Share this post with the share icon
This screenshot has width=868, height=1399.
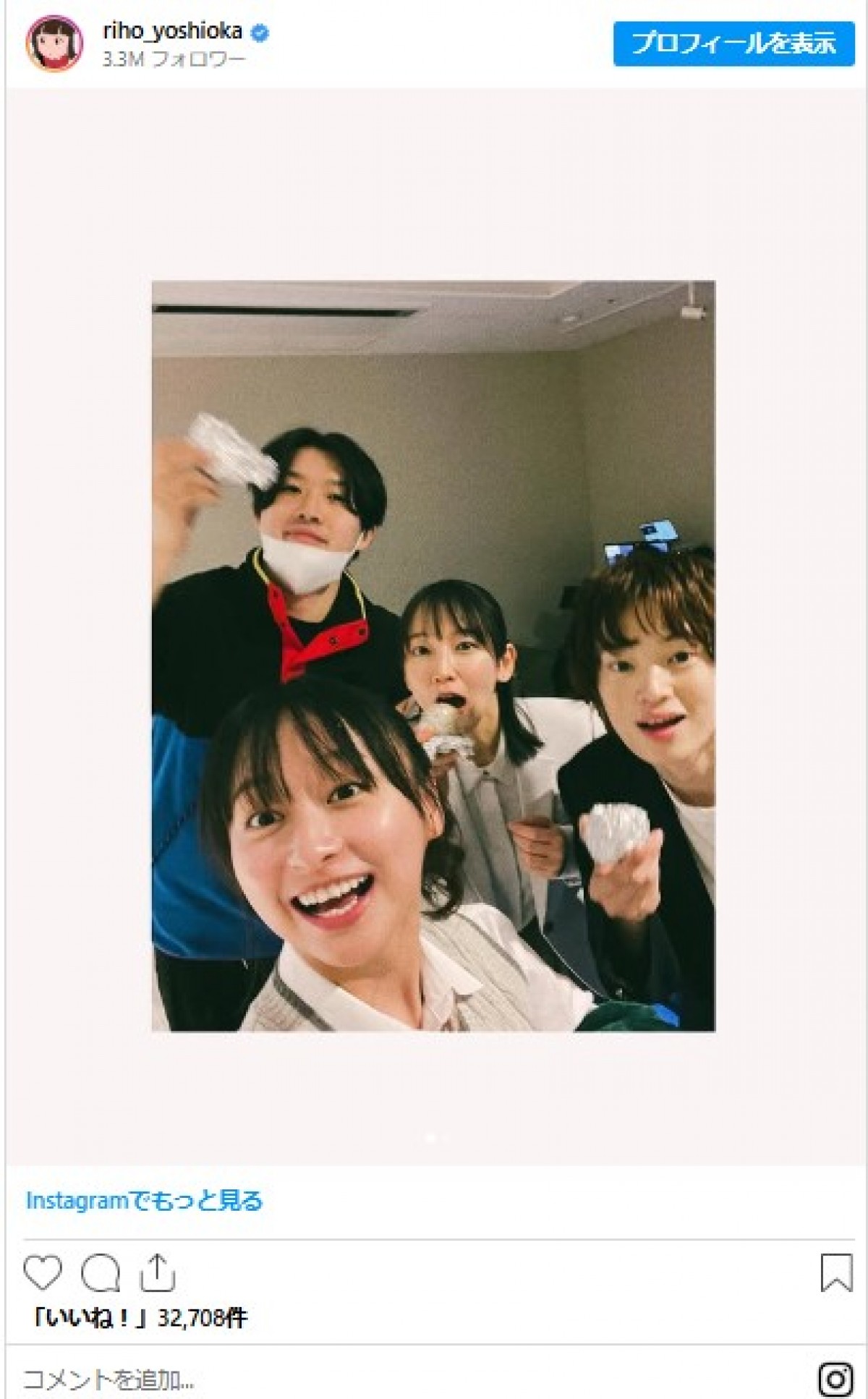point(157,1274)
